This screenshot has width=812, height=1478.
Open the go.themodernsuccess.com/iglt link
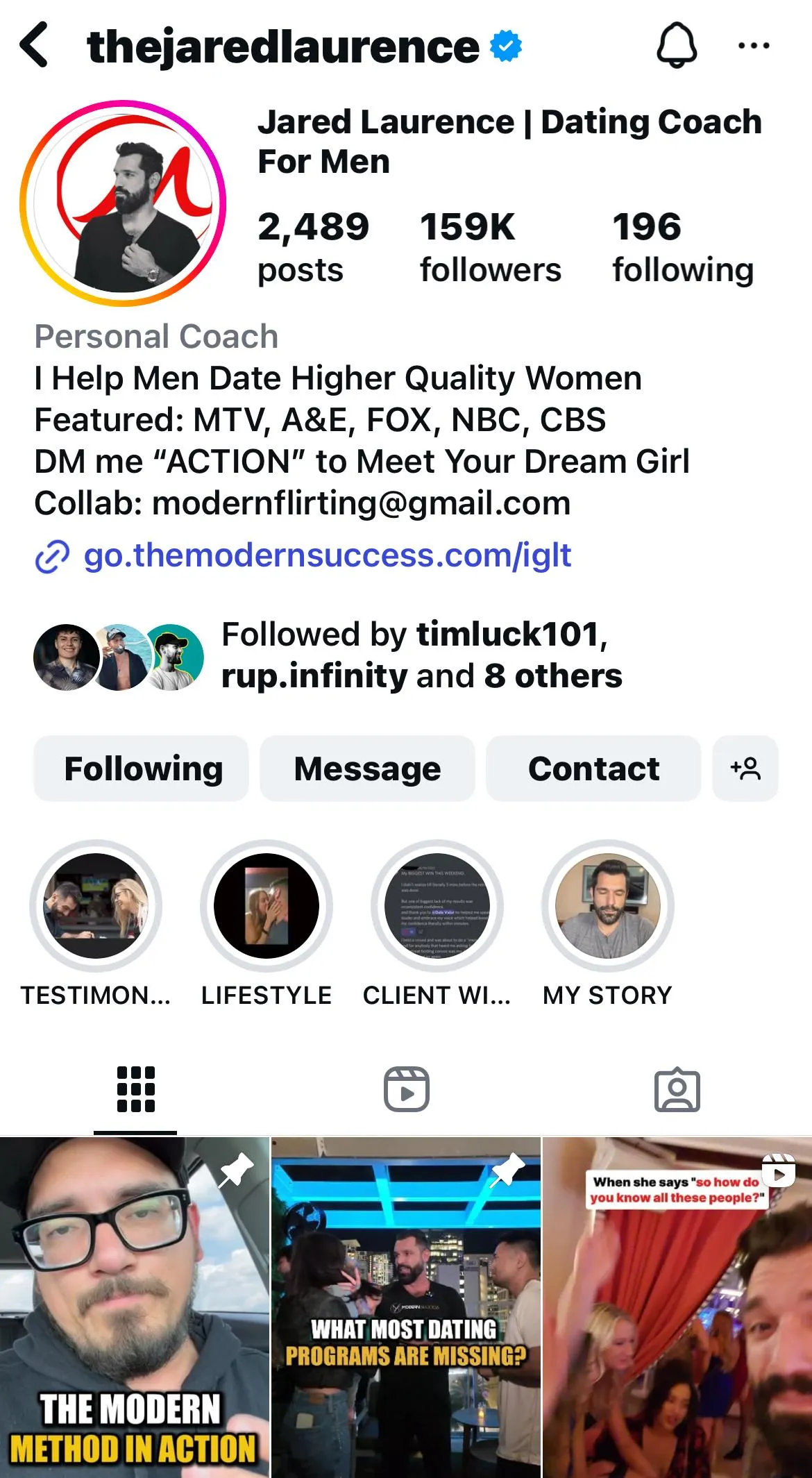pos(327,556)
